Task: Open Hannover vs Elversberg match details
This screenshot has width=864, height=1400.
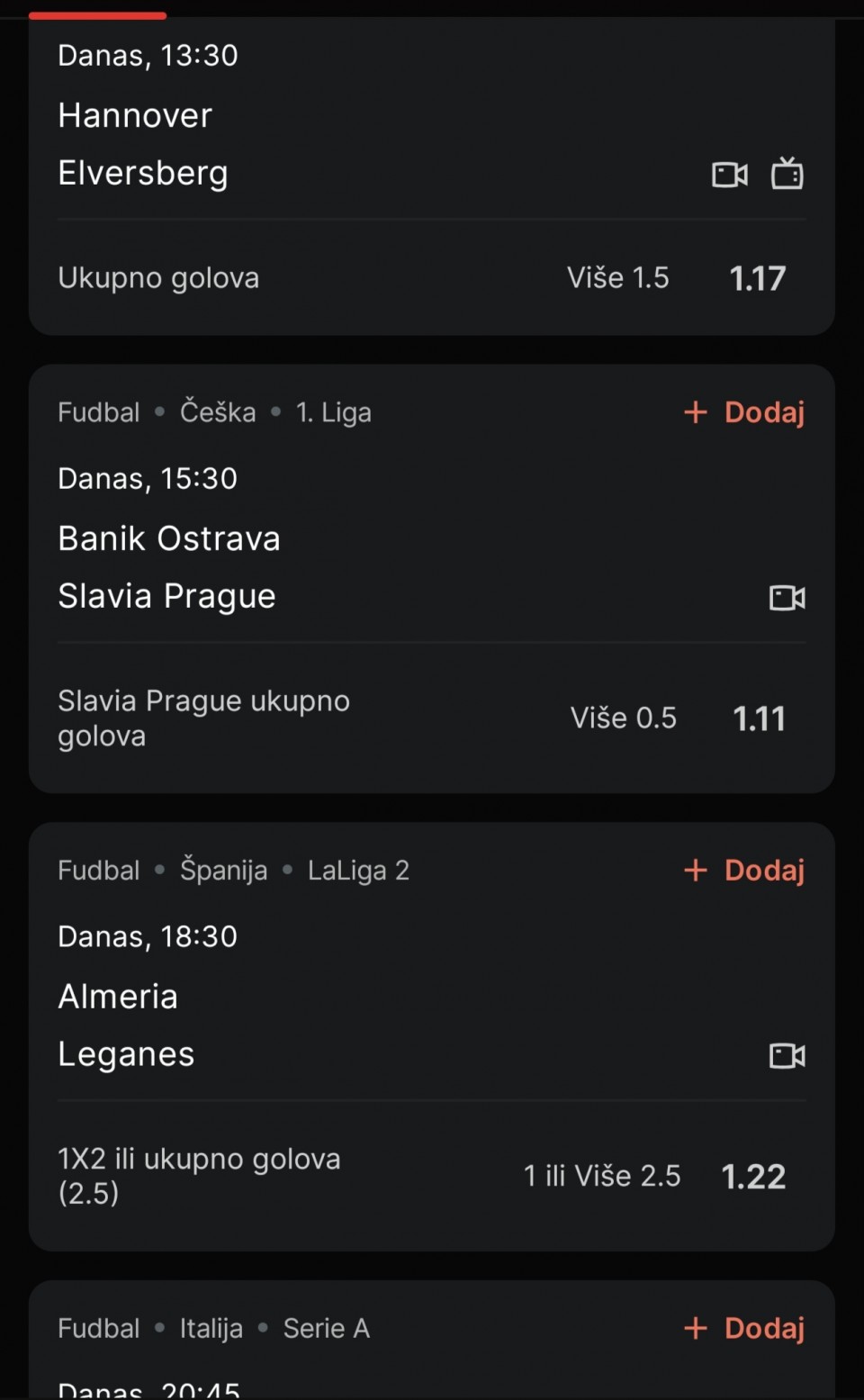Action: tap(144, 144)
